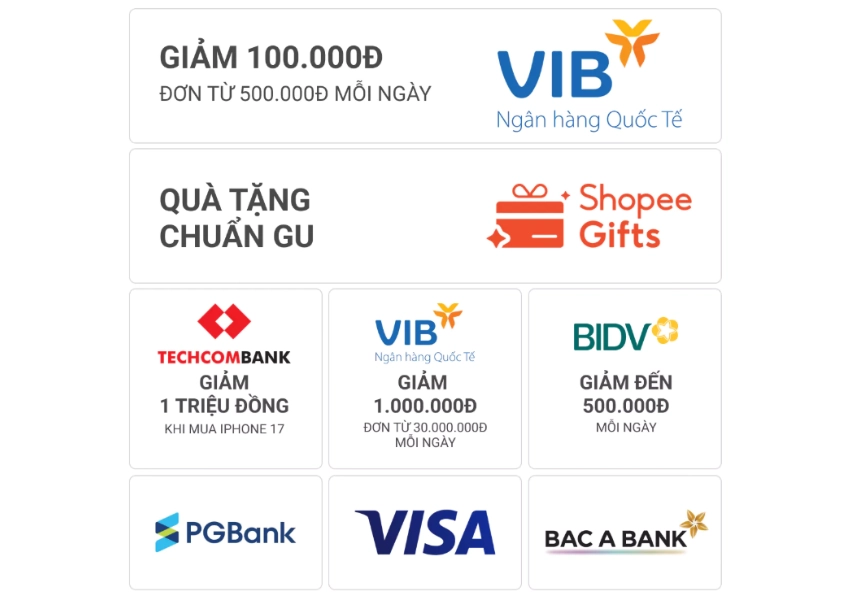Open Techcombank iPhone 17 discount card

(x=225, y=379)
